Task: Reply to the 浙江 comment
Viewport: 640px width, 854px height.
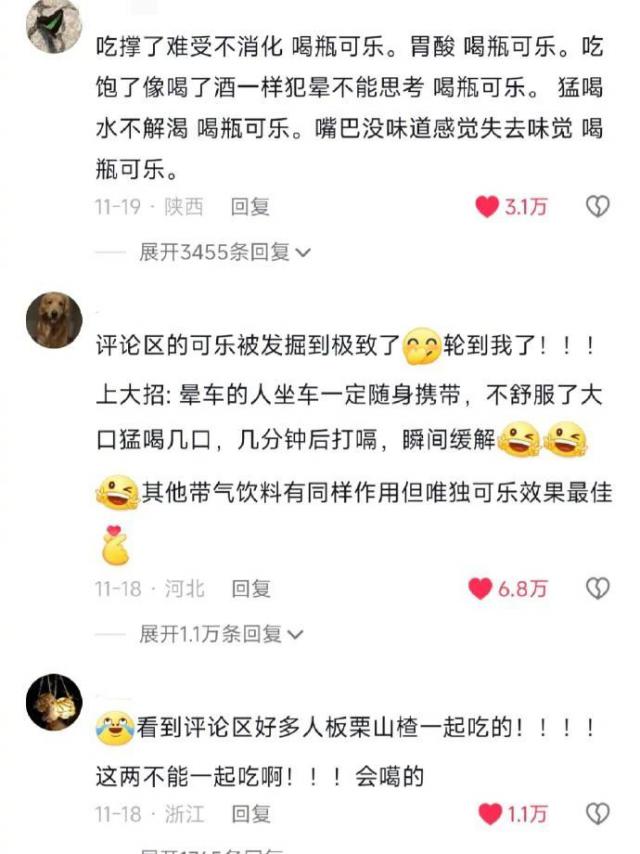Action: [251, 814]
